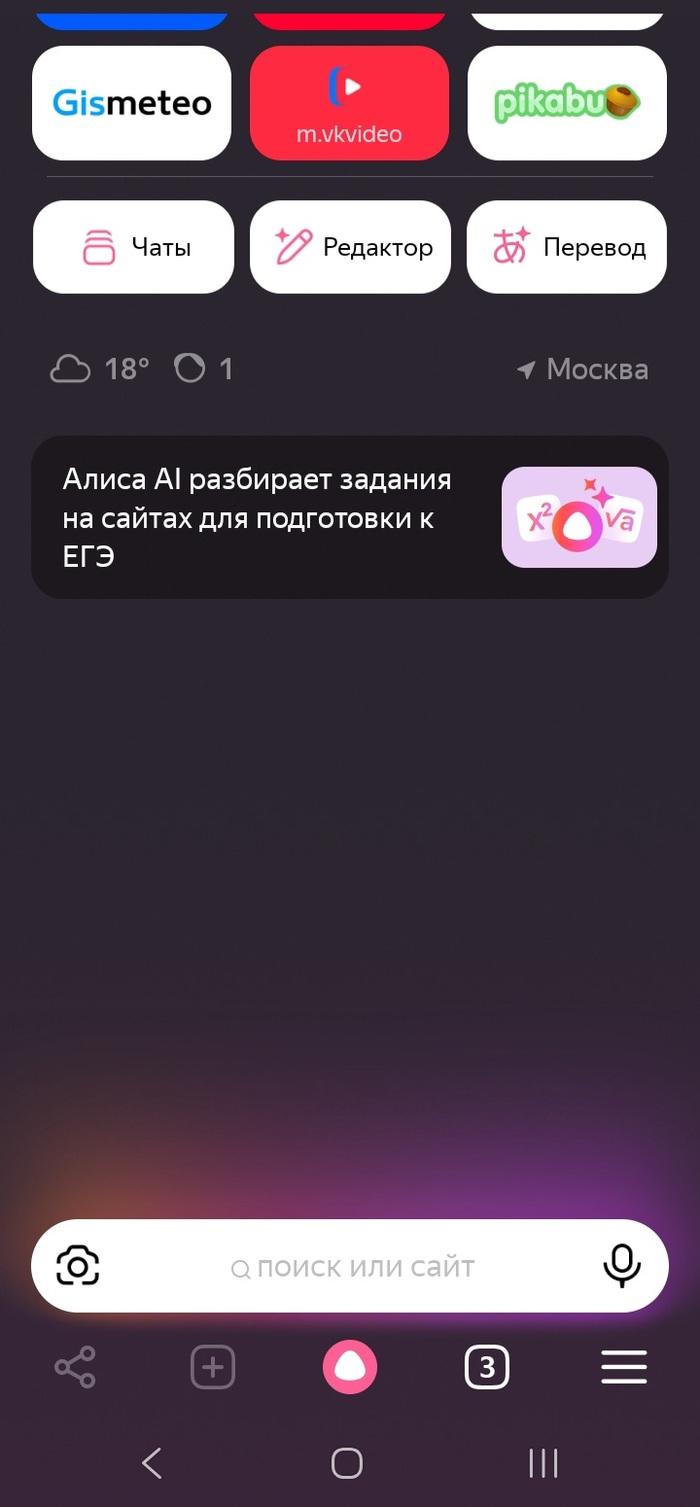The image size is (700, 1507).
Task: Open the system recent apps view
Action: pos(543,1464)
